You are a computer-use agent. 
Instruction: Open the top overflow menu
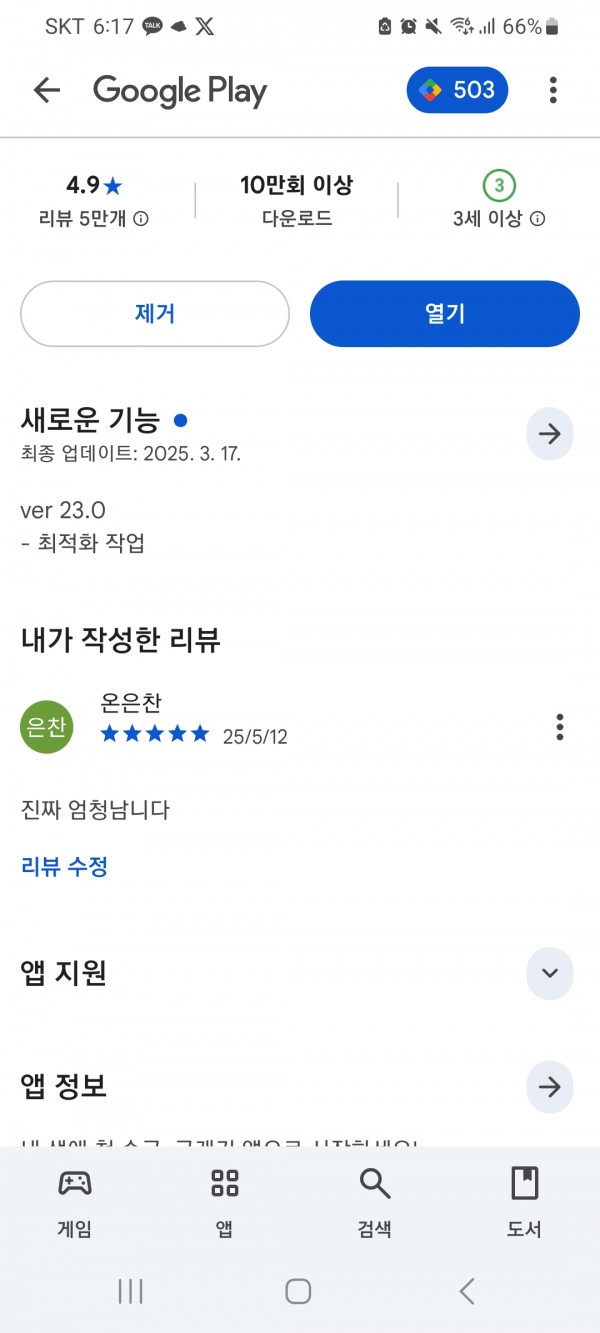[553, 90]
